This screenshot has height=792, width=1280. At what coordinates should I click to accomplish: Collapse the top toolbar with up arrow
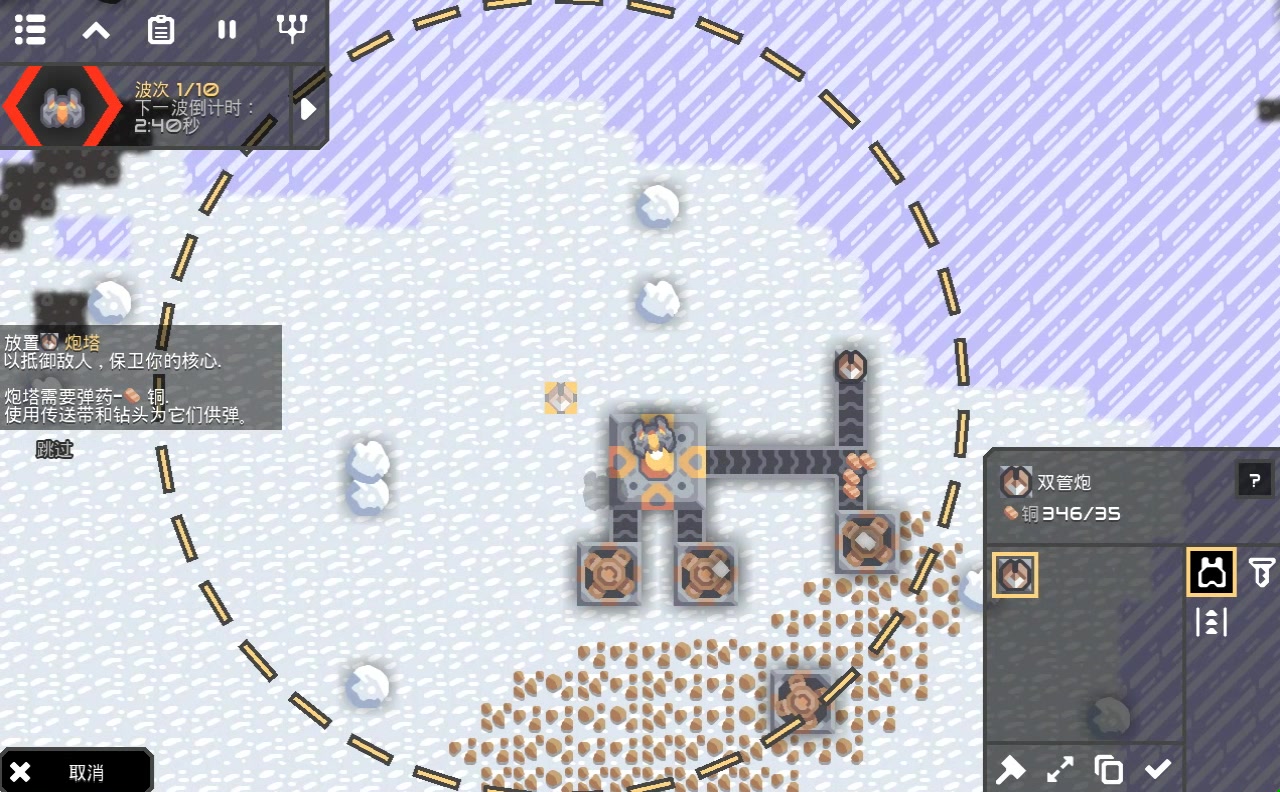pos(96,30)
